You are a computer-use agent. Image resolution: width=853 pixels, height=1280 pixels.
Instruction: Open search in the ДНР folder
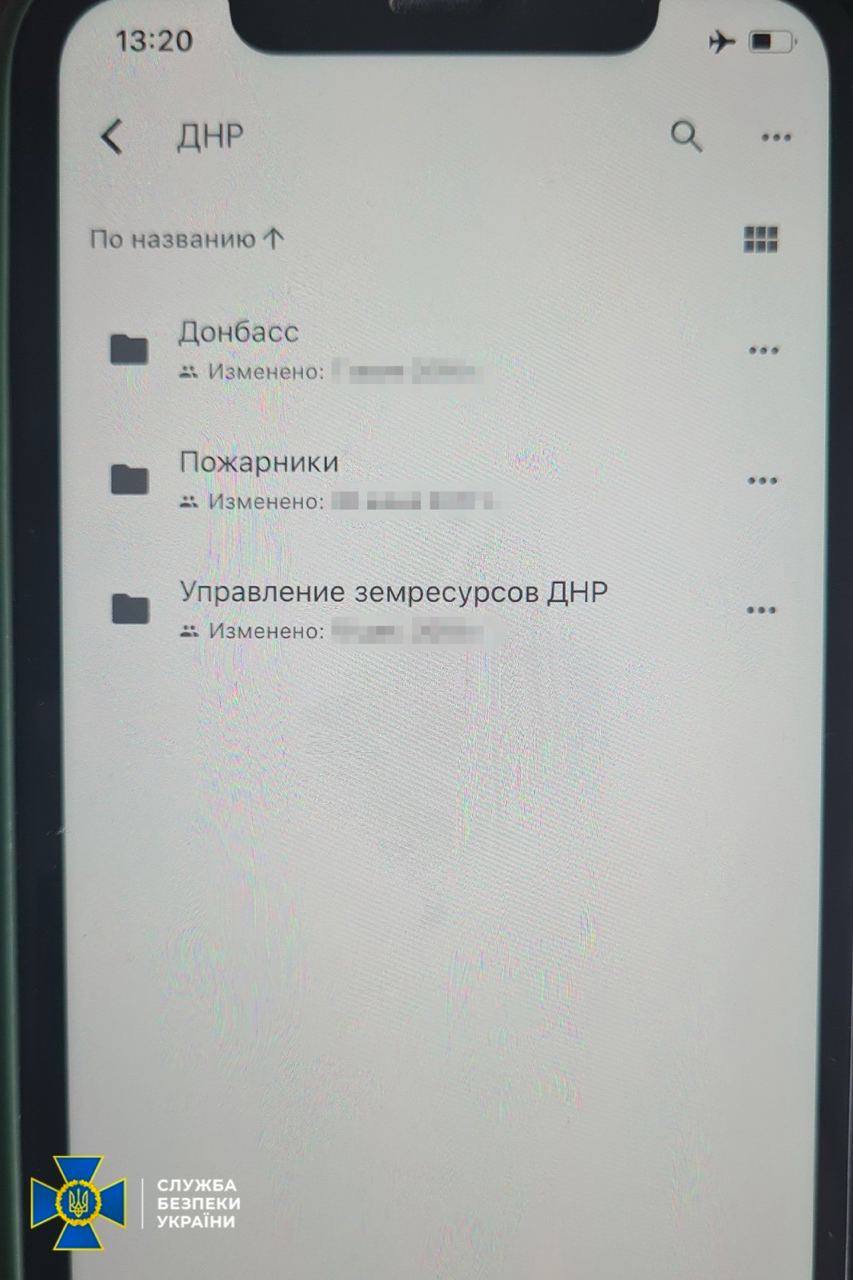coord(686,136)
